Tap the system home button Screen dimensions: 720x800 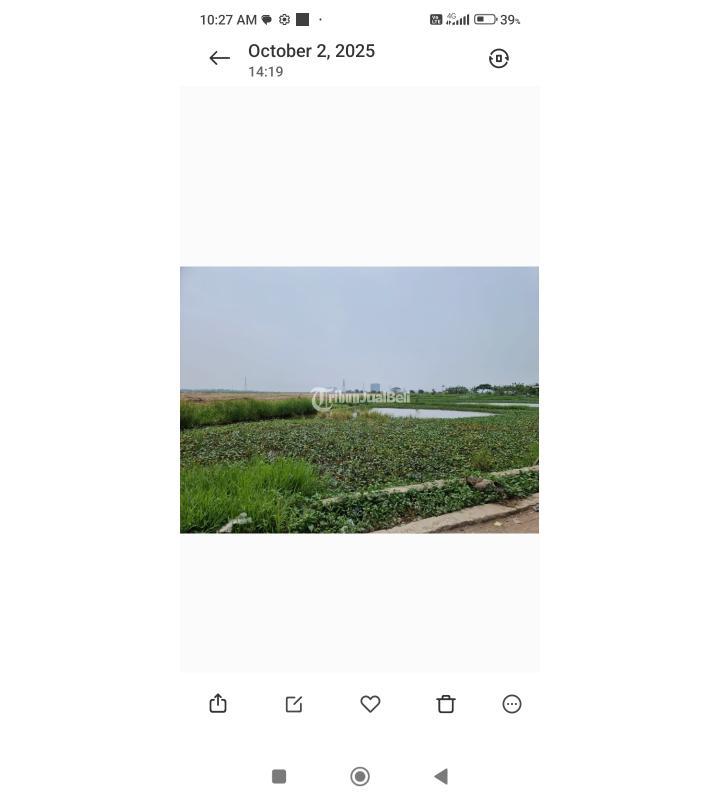pyautogui.click(x=360, y=776)
